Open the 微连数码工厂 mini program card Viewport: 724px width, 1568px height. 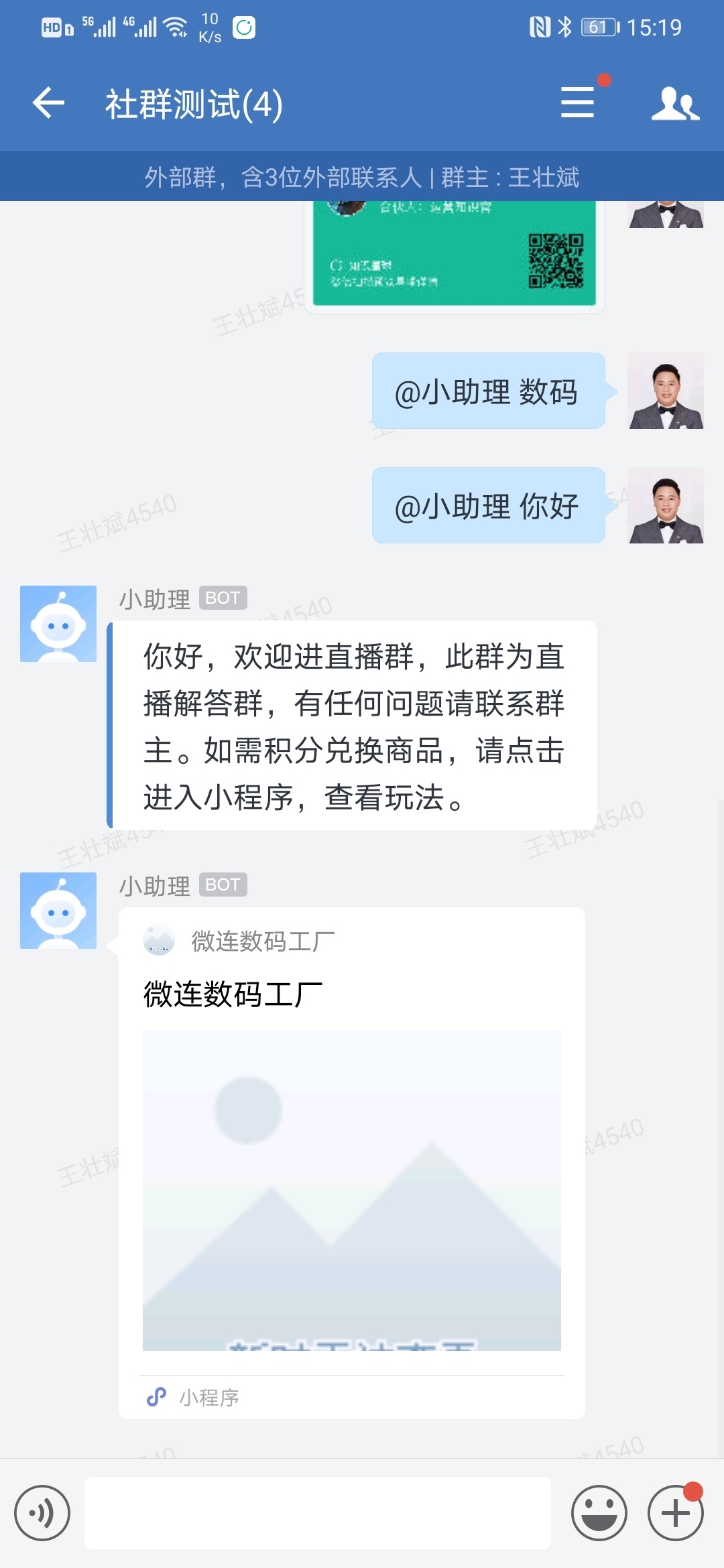click(x=352, y=1163)
